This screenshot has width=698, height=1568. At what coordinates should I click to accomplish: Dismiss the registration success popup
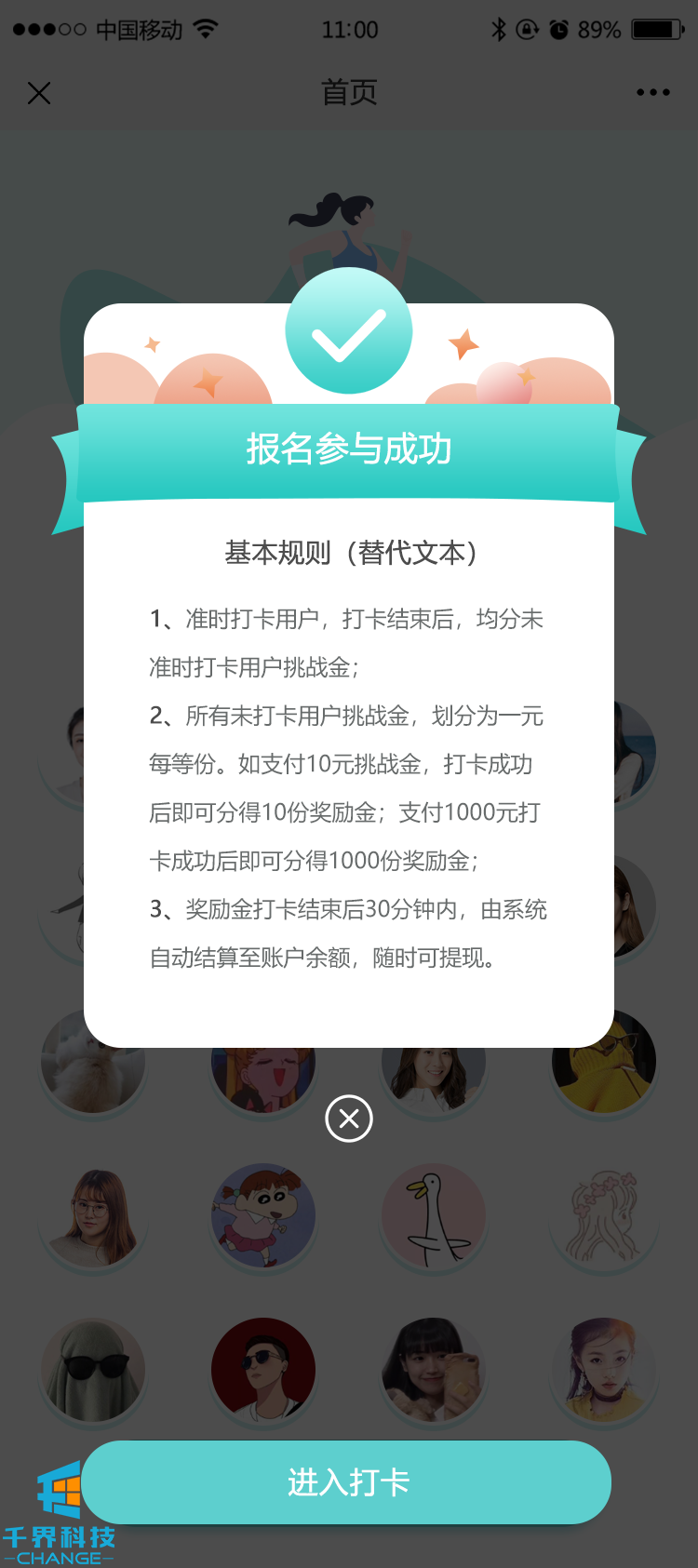[x=349, y=1119]
